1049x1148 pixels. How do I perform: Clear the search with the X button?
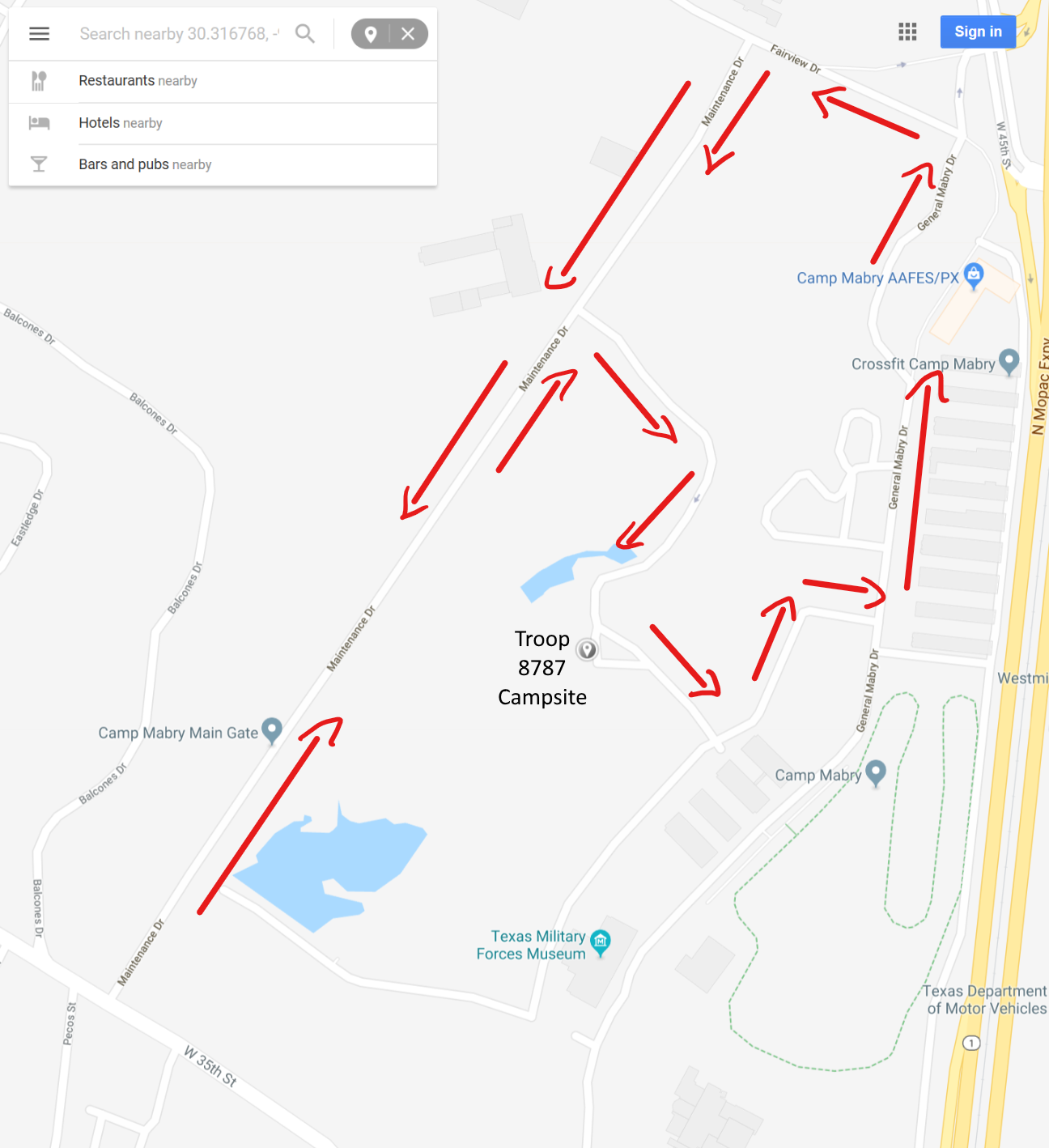coord(408,34)
